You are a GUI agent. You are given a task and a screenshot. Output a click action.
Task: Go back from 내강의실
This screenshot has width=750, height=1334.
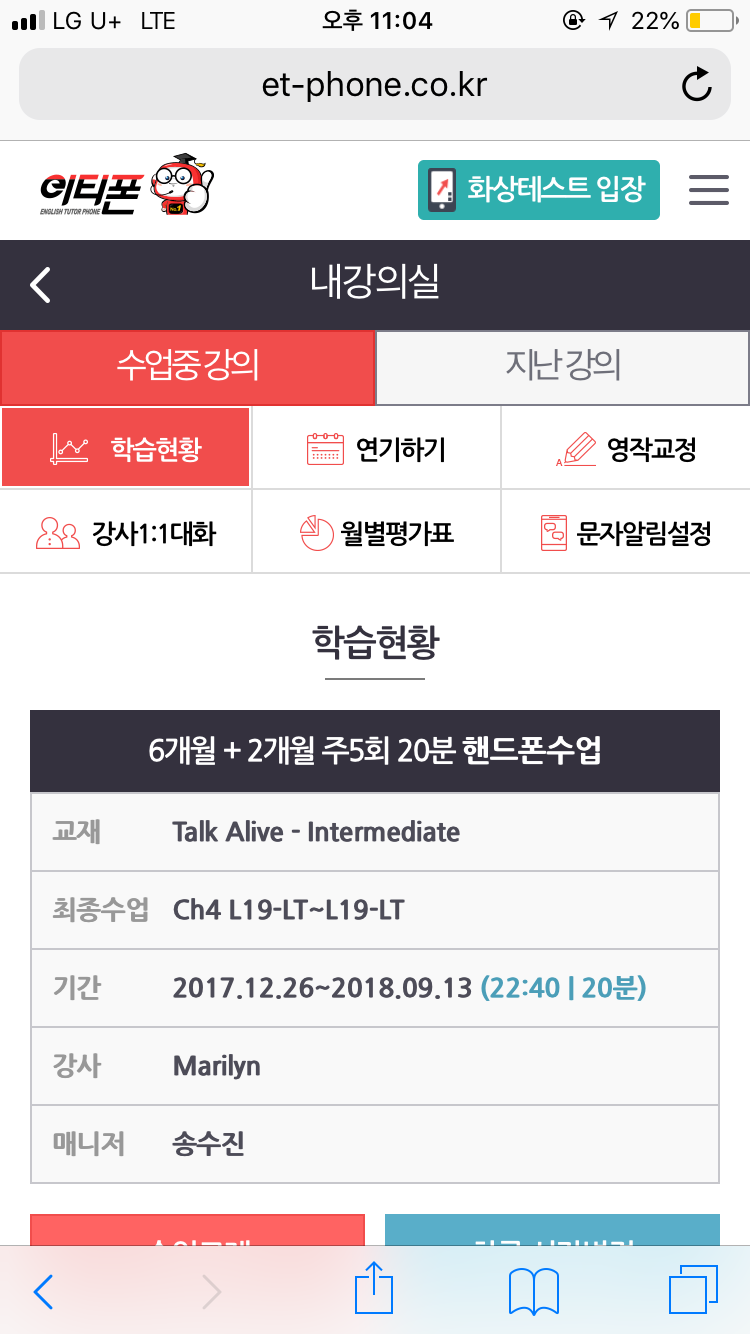click(x=40, y=285)
